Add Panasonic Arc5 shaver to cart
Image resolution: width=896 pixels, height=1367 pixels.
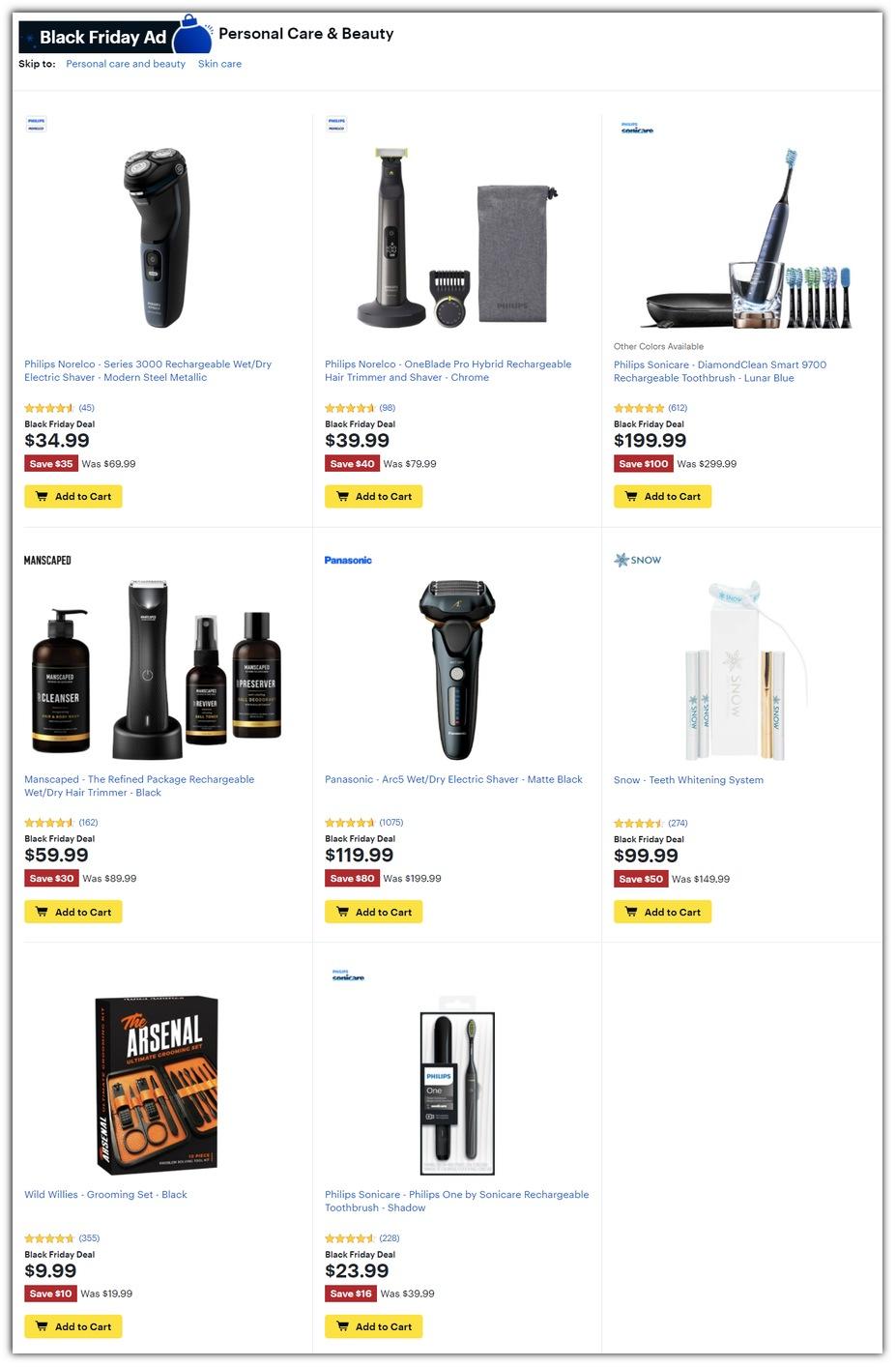pyautogui.click(x=374, y=913)
